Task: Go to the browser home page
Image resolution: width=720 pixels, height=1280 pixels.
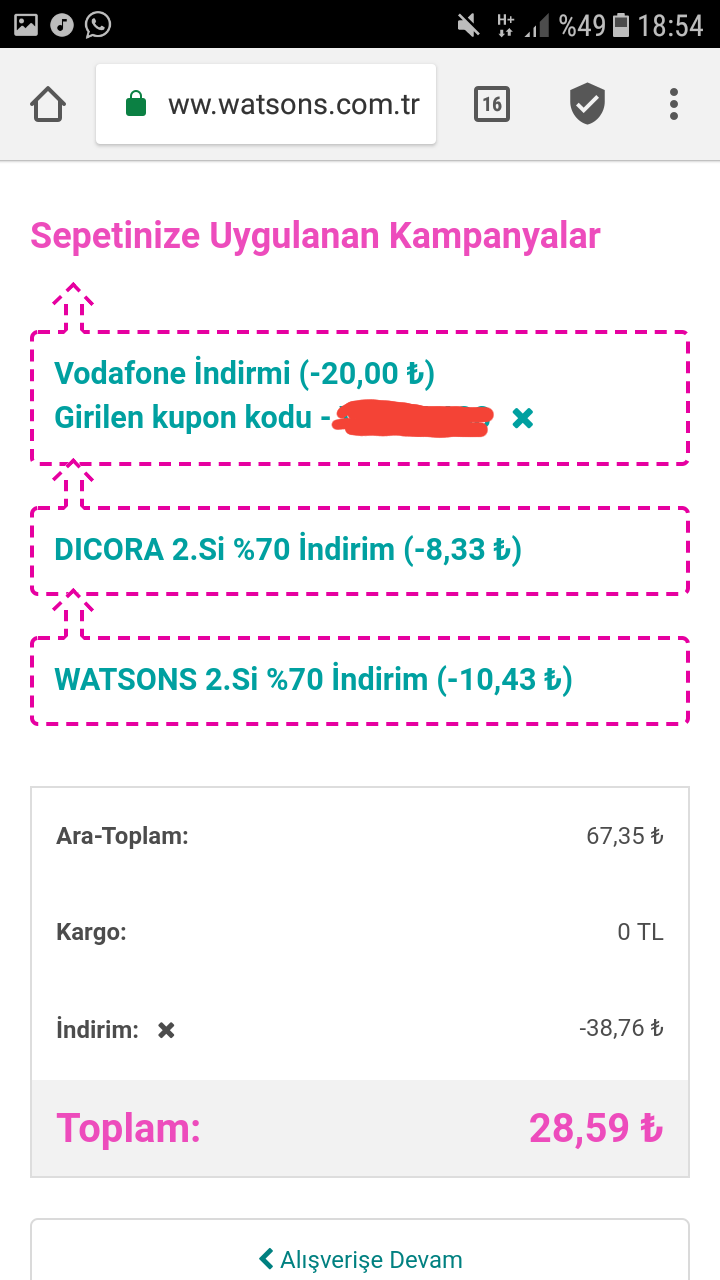Action: (x=48, y=104)
